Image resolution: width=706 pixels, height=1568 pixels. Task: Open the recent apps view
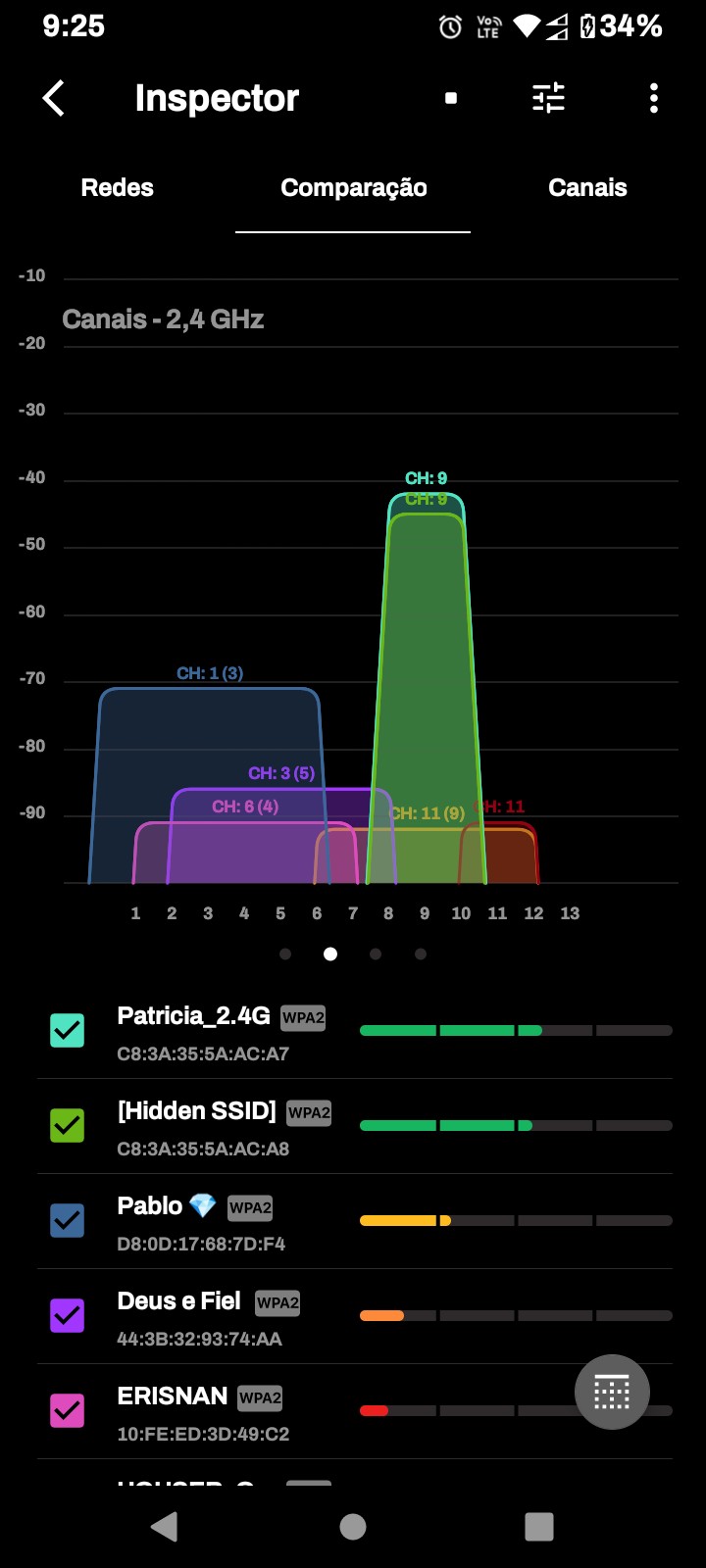point(539,1526)
